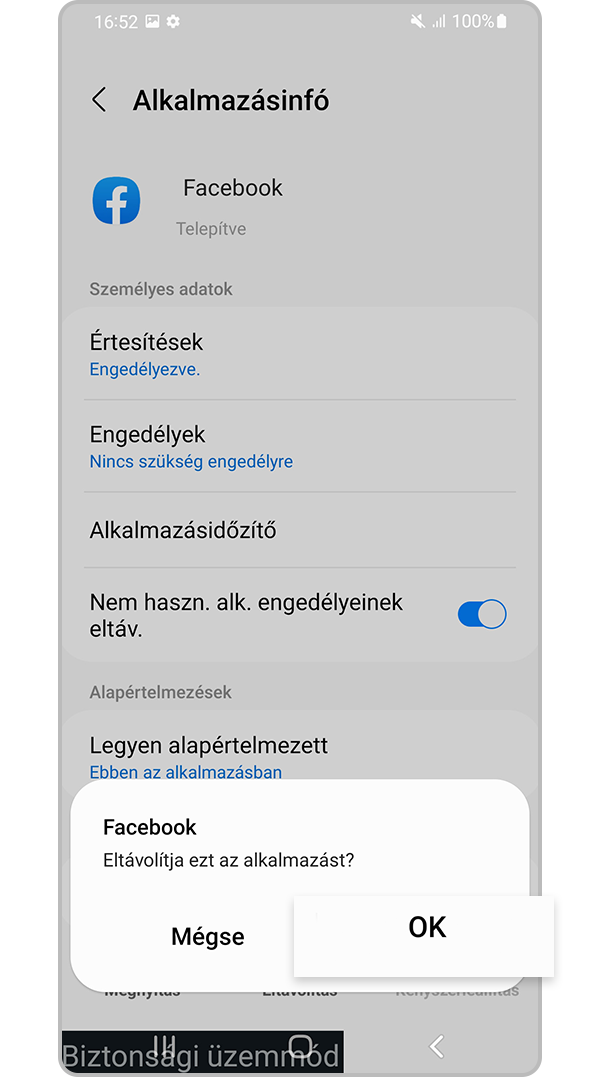Cancel the dialog with Mégse
600x1077 pixels.
(208, 937)
